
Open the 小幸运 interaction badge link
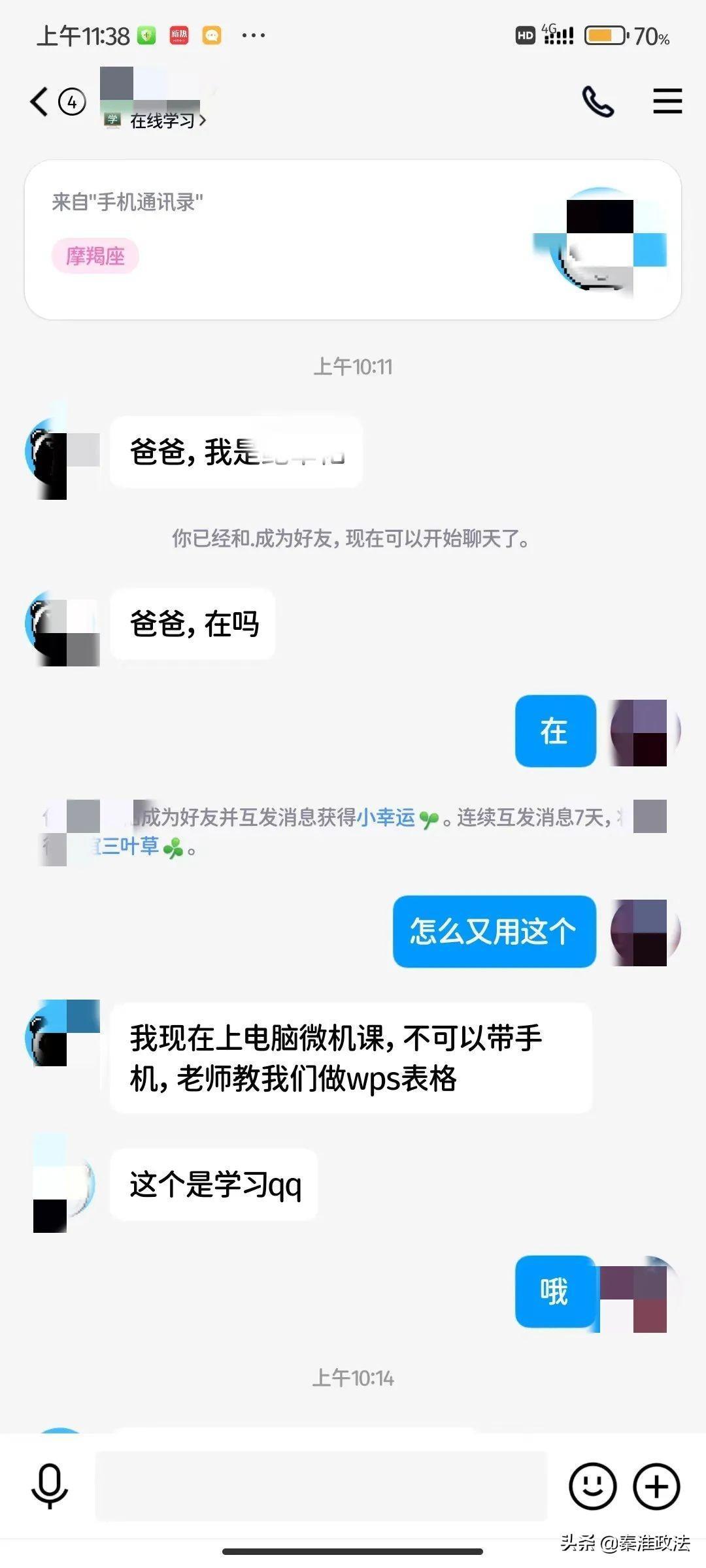pos(386,817)
